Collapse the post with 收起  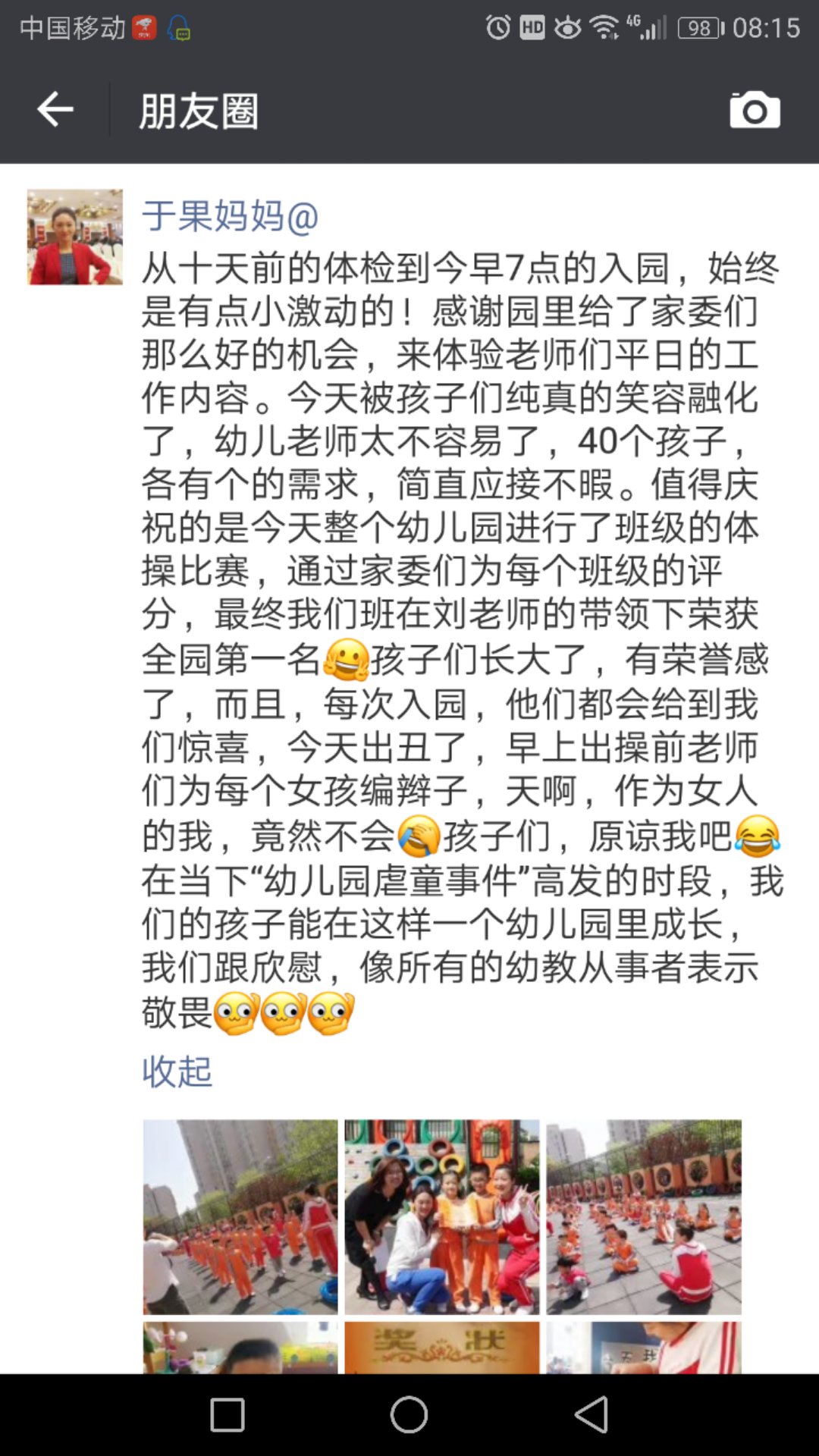[177, 1072]
